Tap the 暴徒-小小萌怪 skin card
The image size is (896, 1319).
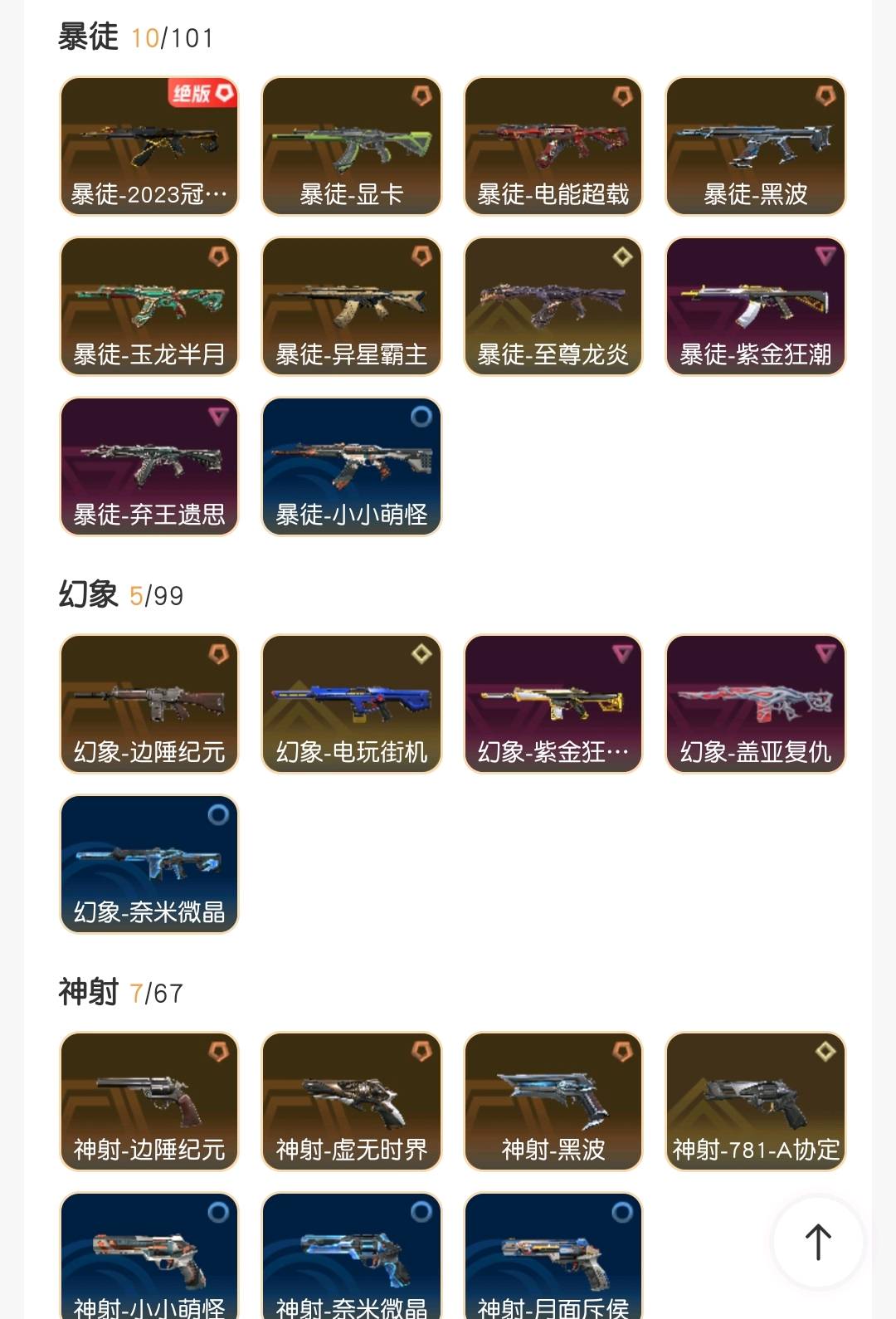352,467
